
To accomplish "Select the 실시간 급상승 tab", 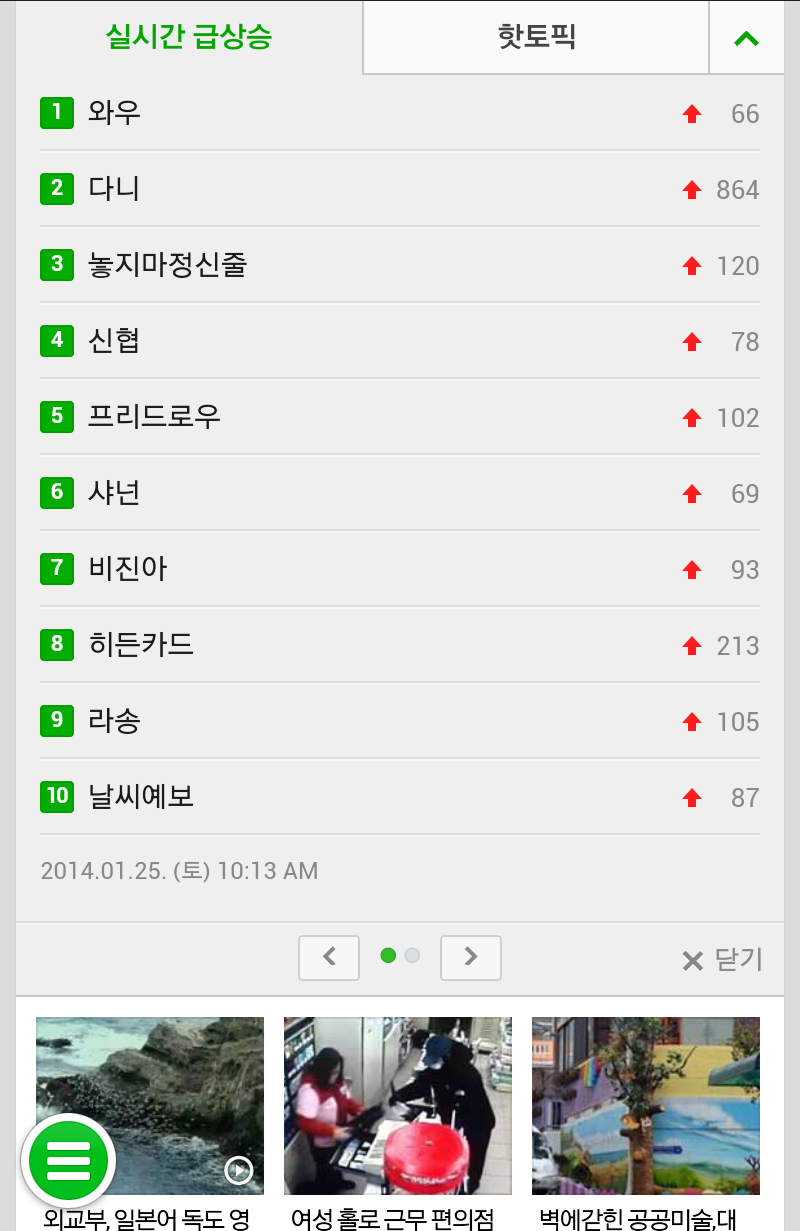I will point(189,38).
